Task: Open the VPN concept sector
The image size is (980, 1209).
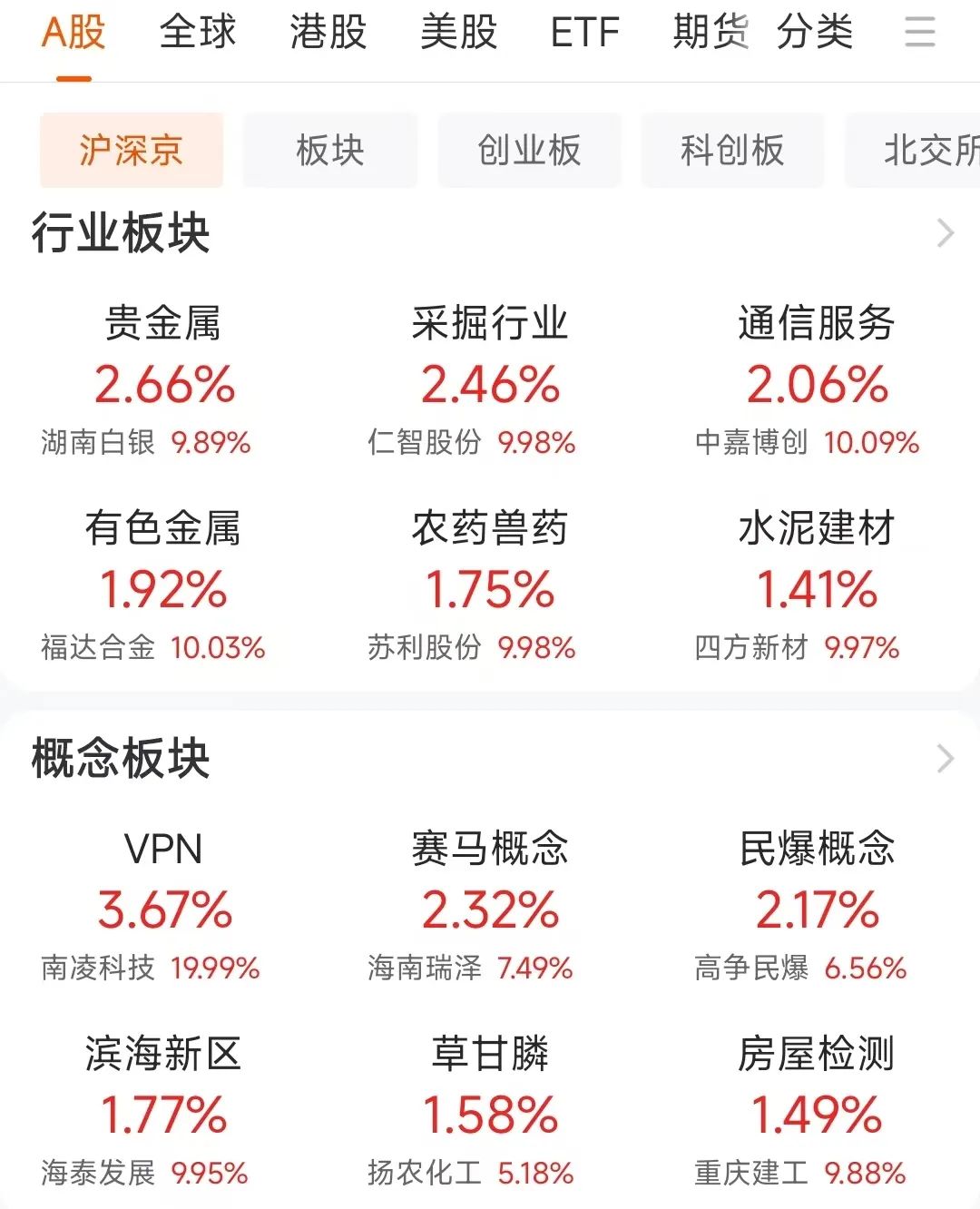Action: tap(162, 850)
